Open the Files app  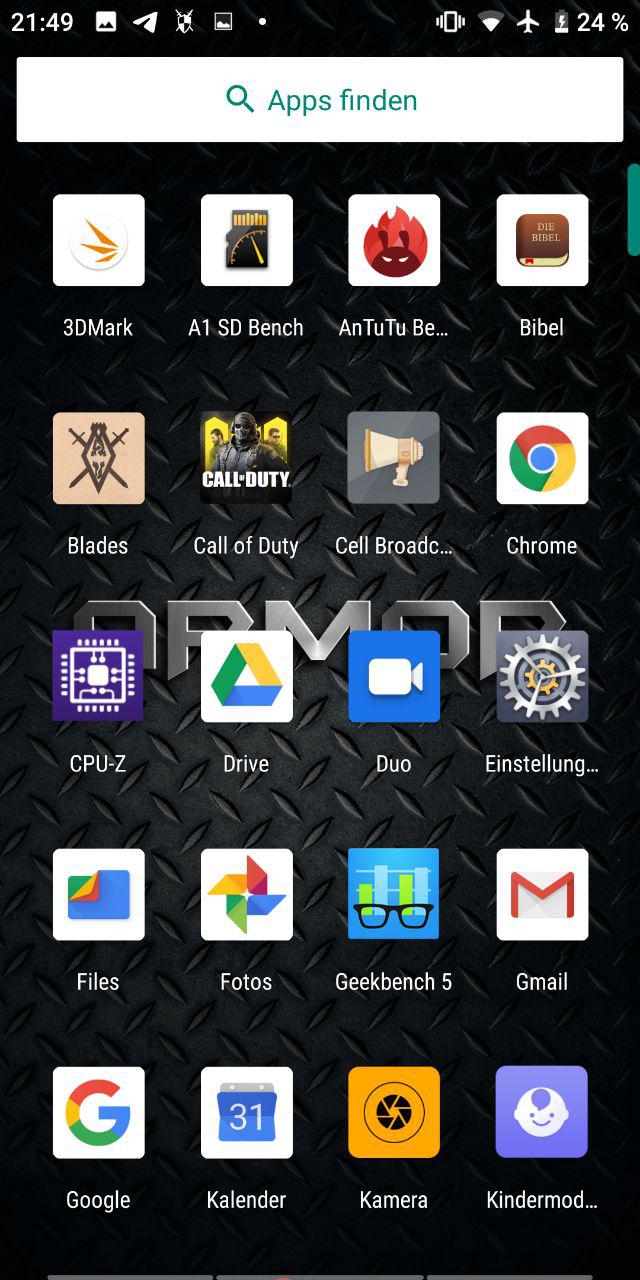click(98, 894)
